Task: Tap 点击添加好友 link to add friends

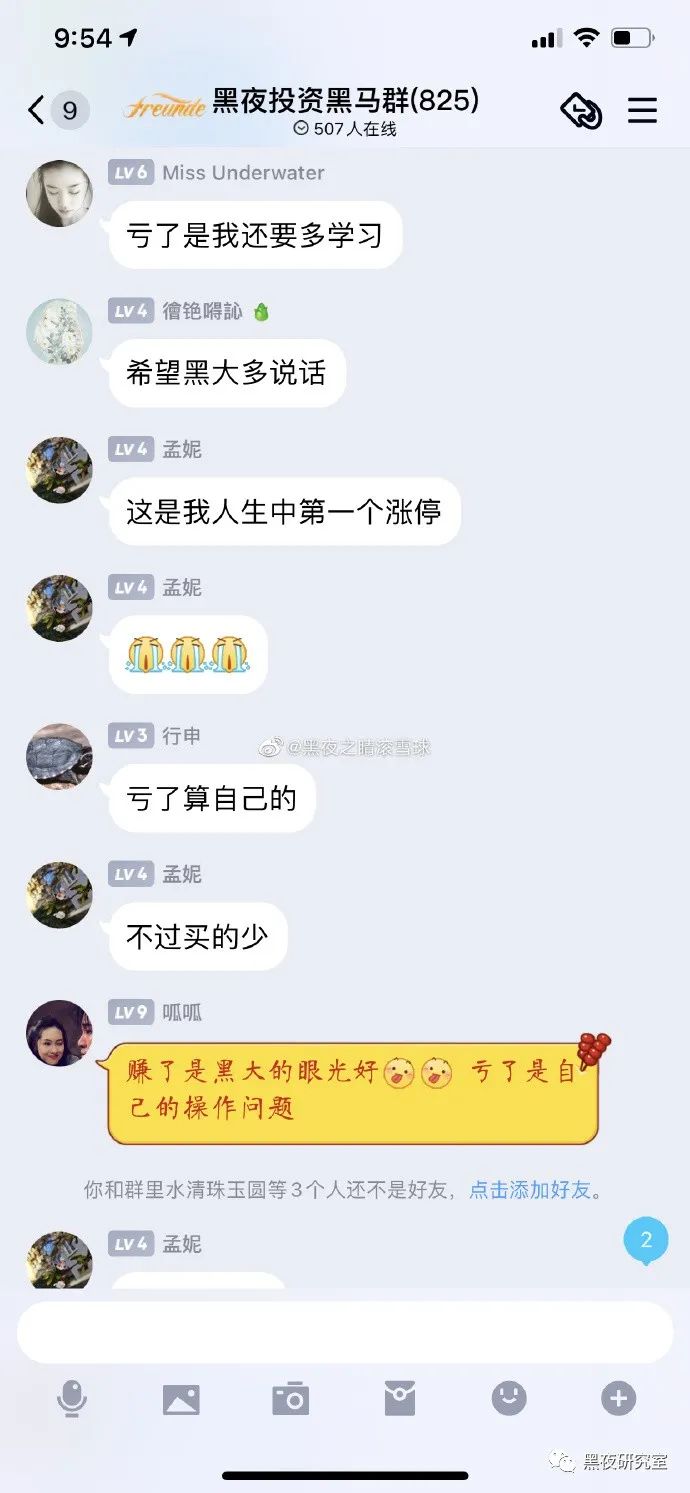Action: [x=530, y=1190]
